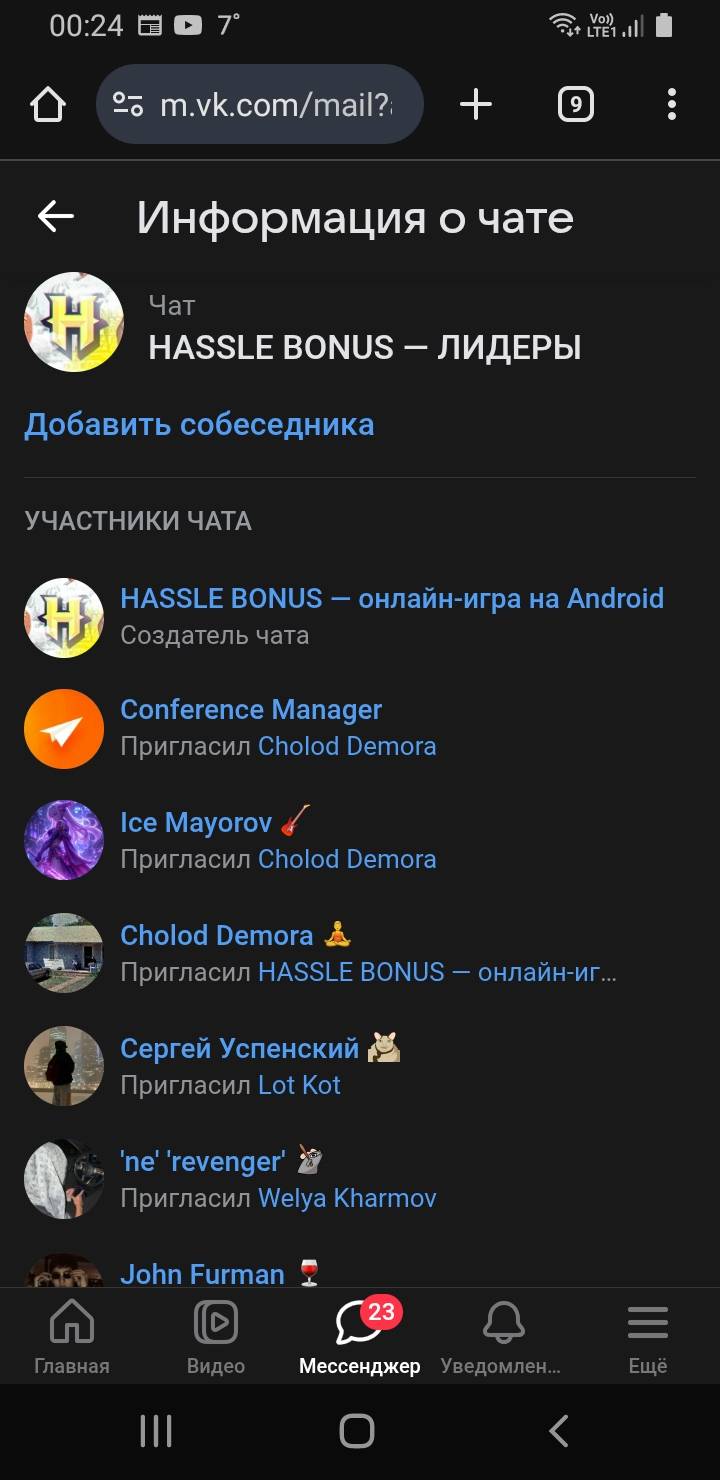Open Сергей Успенский profile
The width and height of the screenshot is (720, 1480).
(239, 1048)
